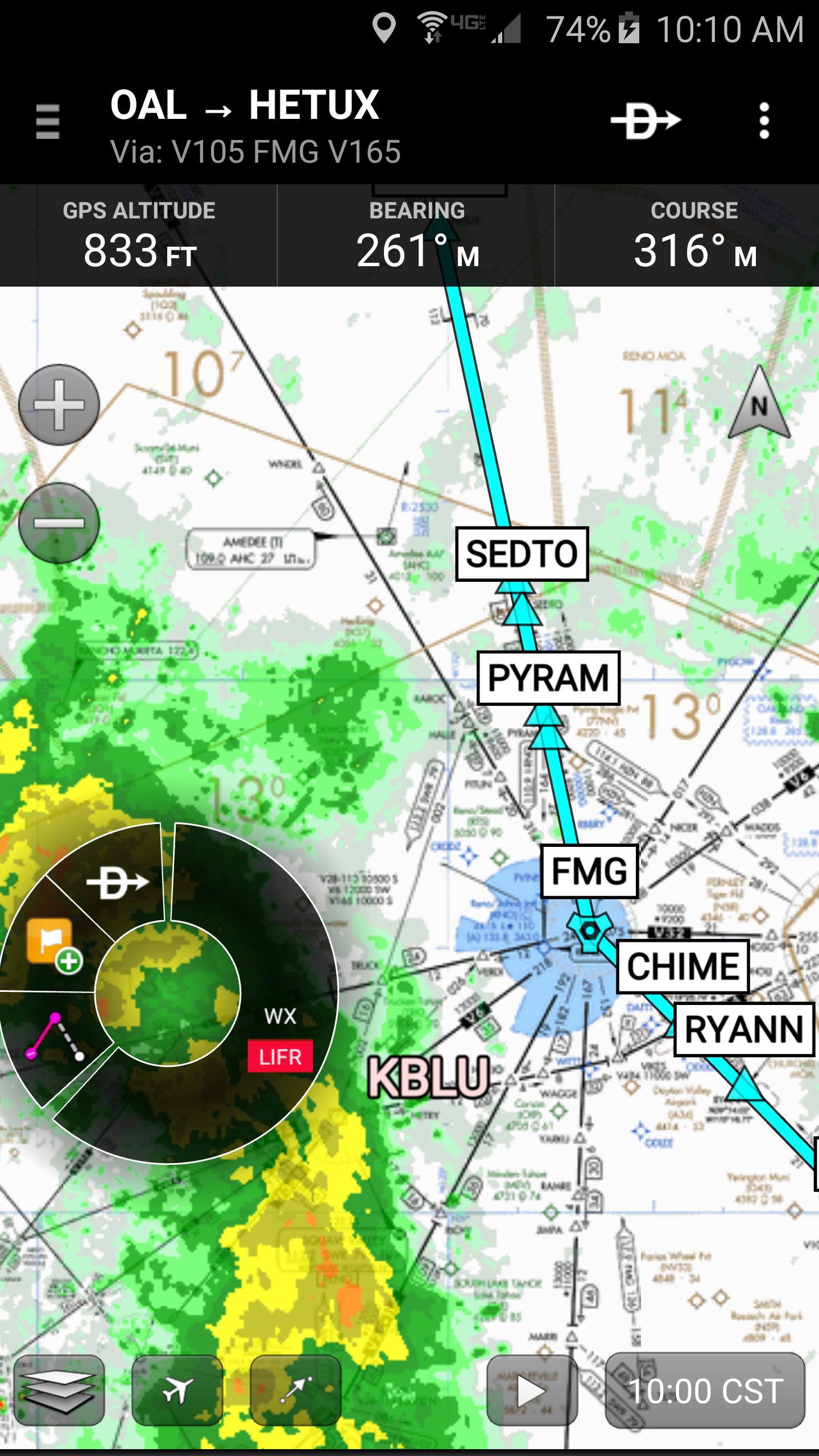The height and width of the screenshot is (1456, 819).
Task: Select the FMG waypoint label
Action: 589,871
